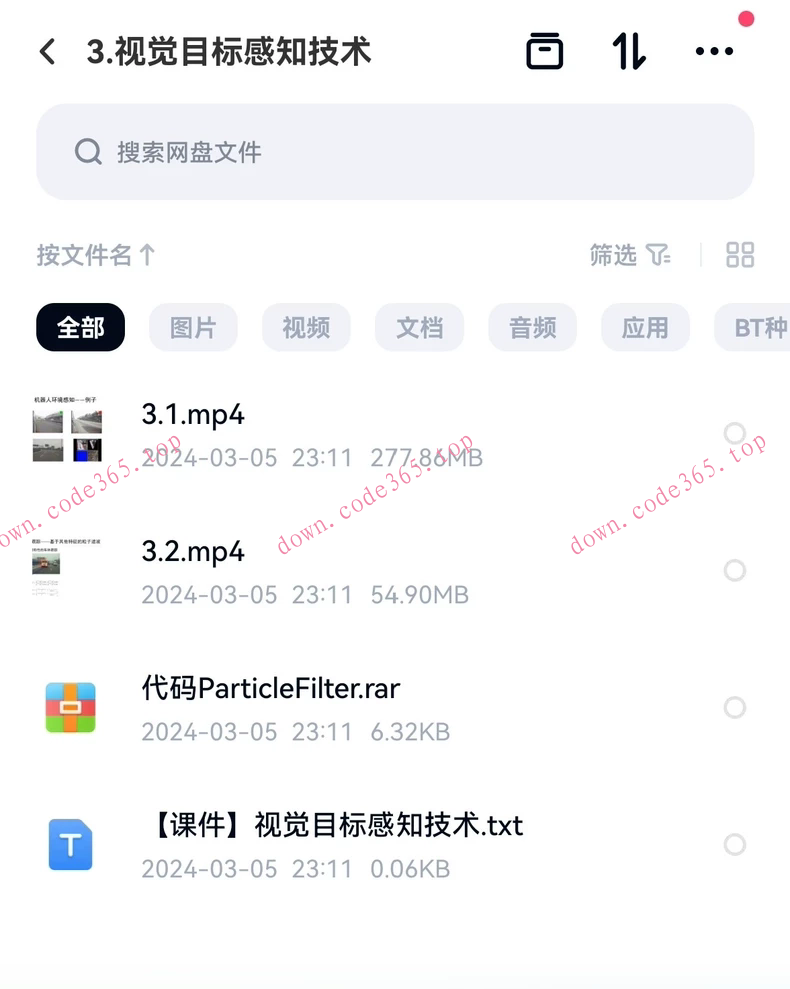Switch to the 视频 filter tab
This screenshot has width=790, height=989.
coord(306,327)
